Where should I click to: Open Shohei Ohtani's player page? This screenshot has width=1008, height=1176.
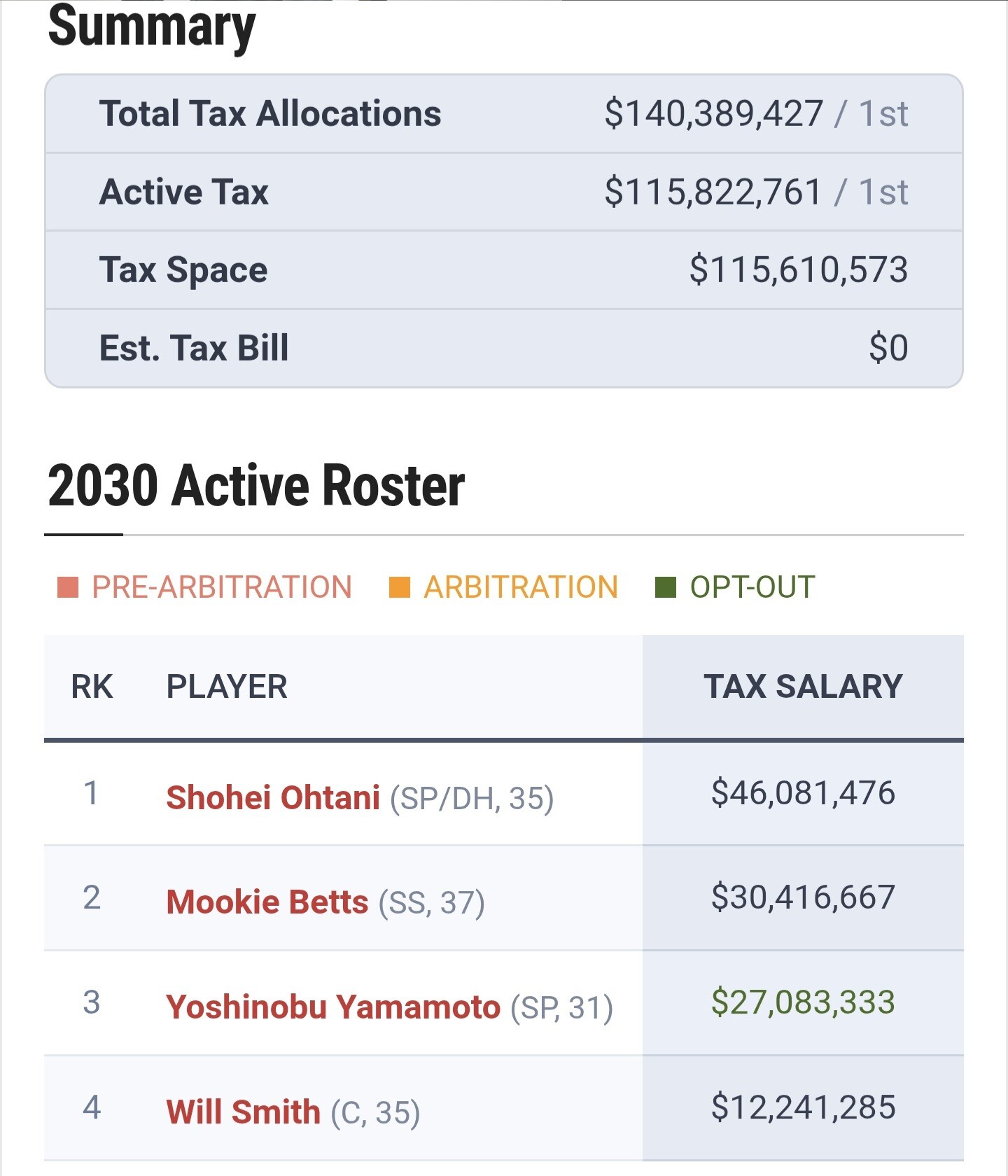pos(273,797)
